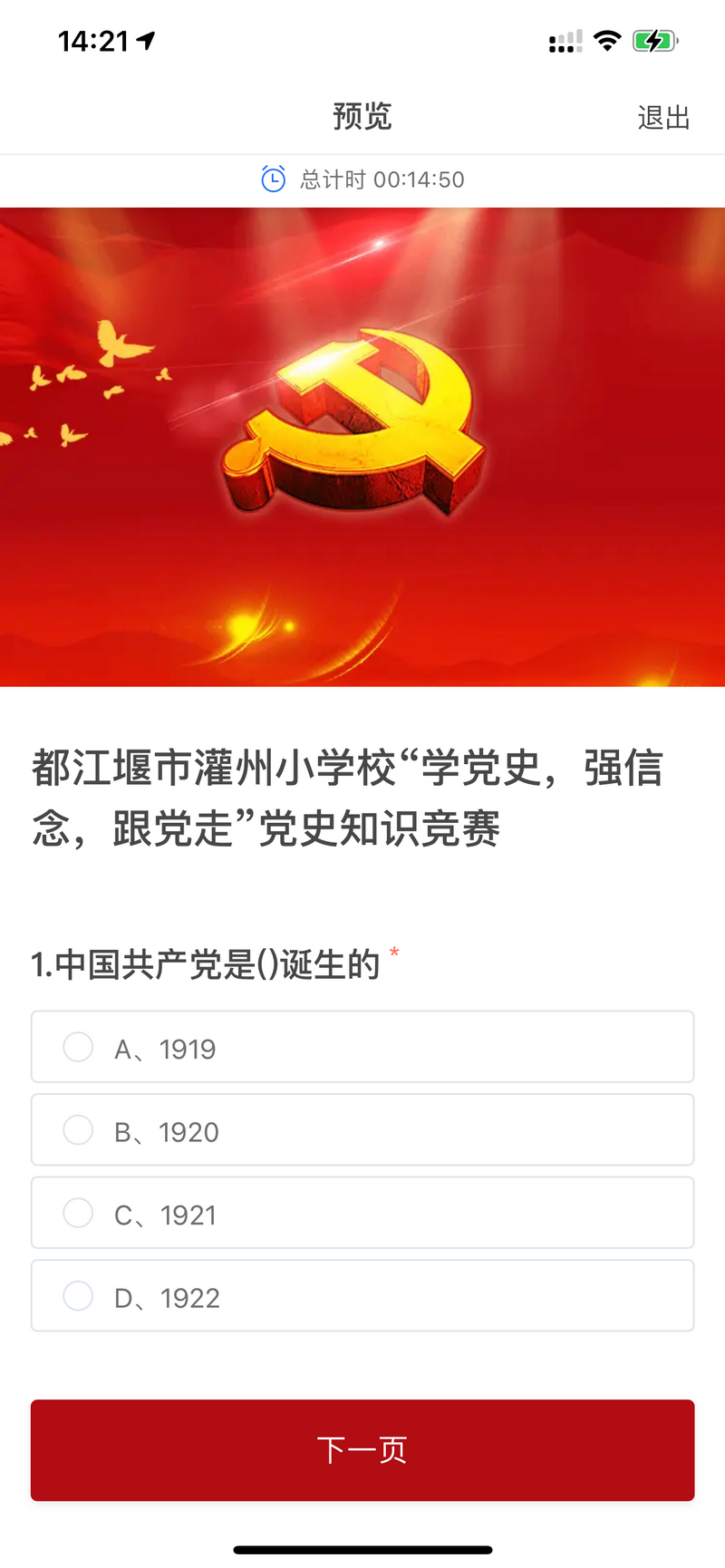Go to the next page with 下一页
725x1568 pixels.
pyautogui.click(x=362, y=1449)
